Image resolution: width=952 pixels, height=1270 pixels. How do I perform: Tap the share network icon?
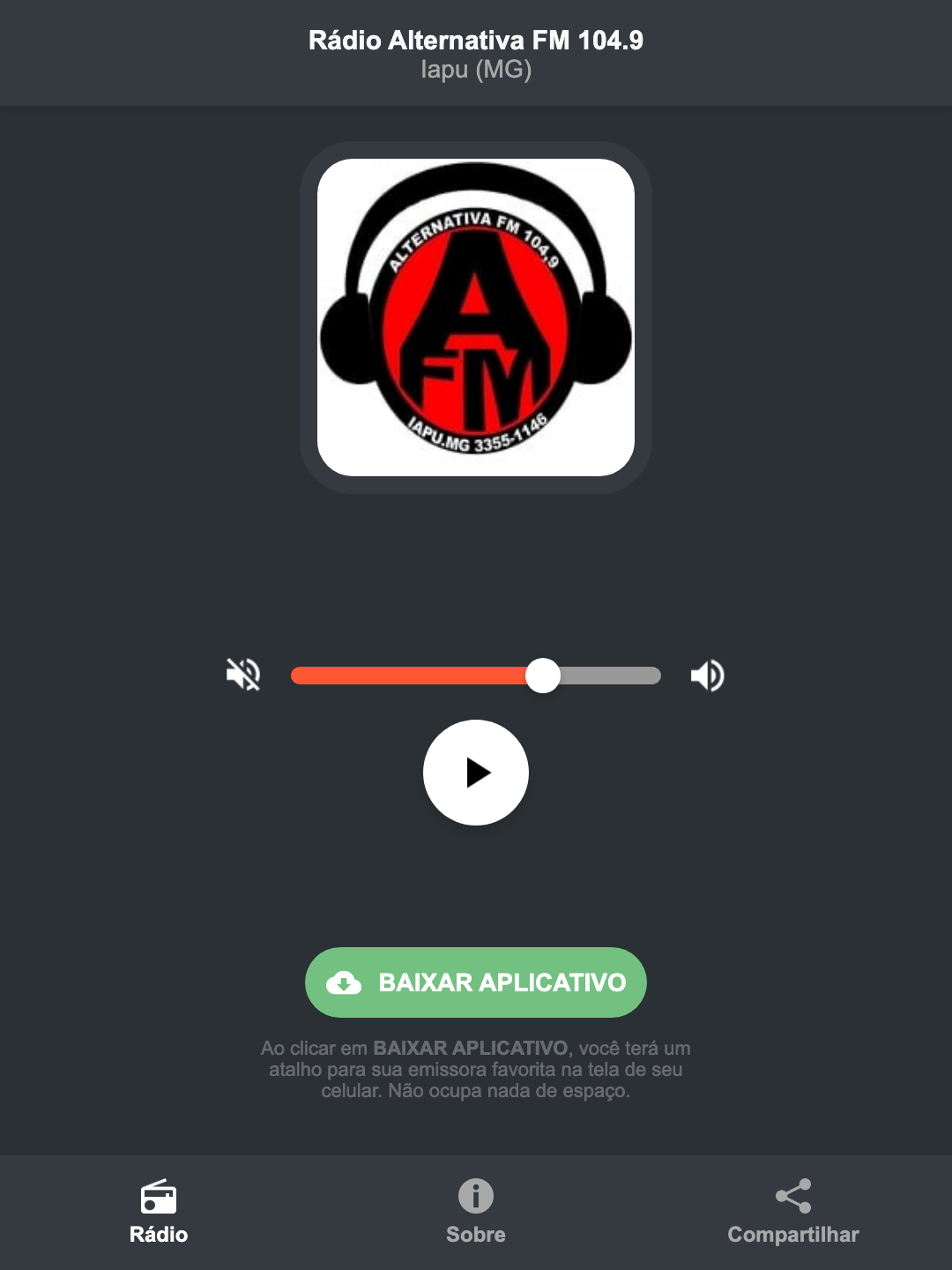click(x=792, y=1196)
